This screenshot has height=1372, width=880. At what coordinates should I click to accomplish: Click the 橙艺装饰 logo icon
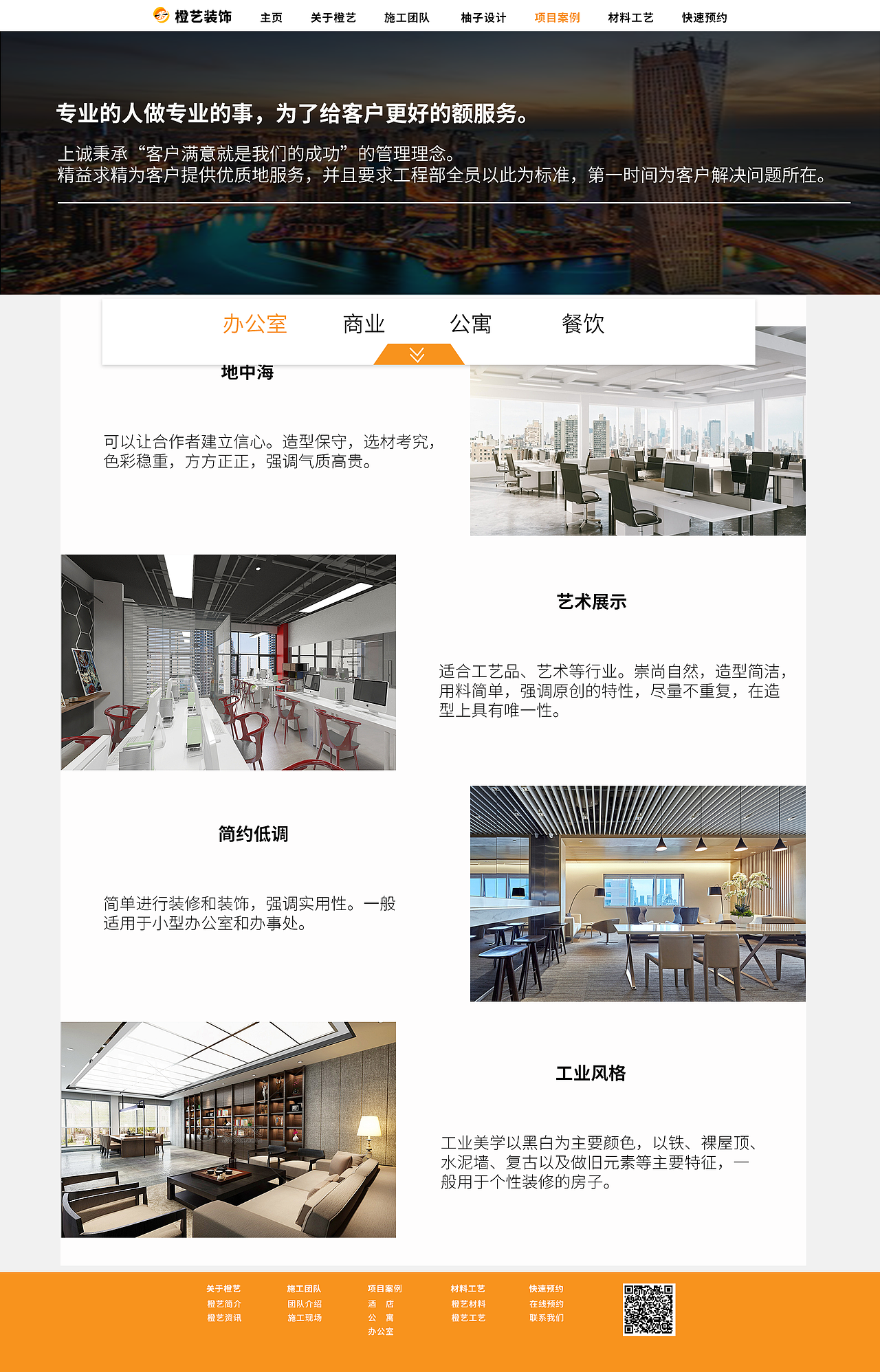[x=162, y=15]
